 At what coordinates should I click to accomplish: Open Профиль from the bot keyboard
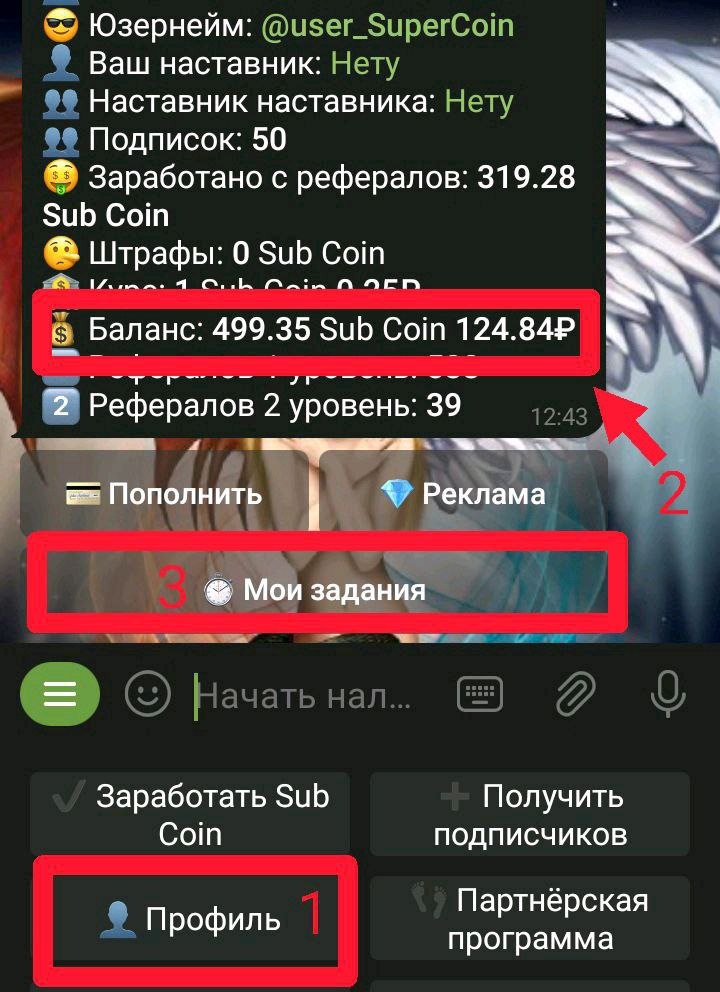192,918
